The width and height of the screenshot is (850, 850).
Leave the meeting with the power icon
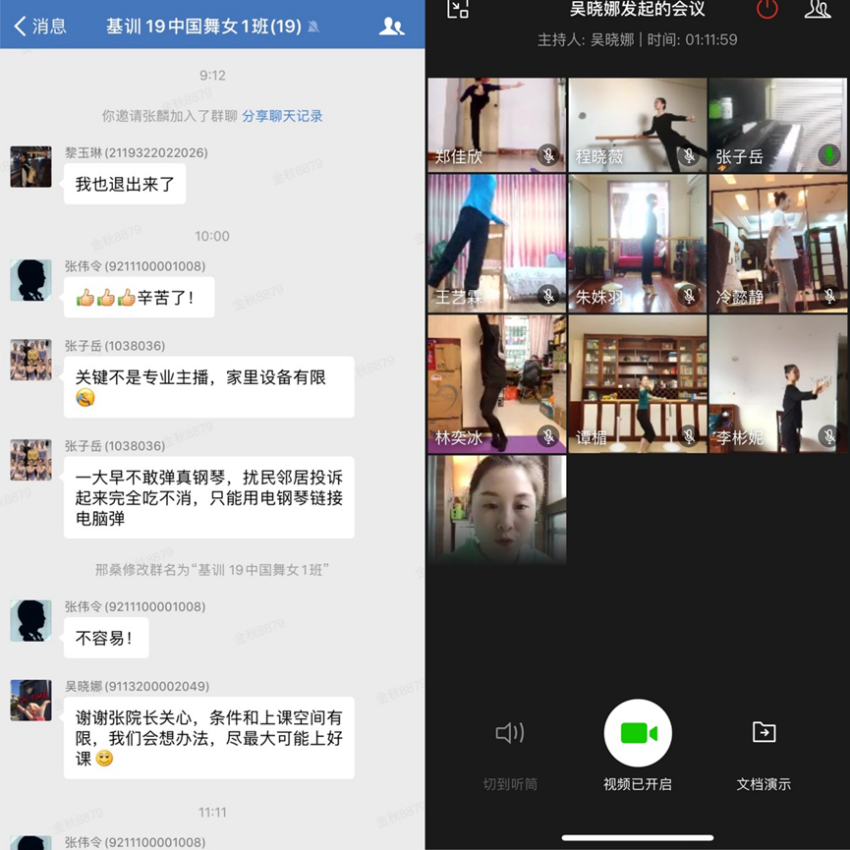[767, 9]
